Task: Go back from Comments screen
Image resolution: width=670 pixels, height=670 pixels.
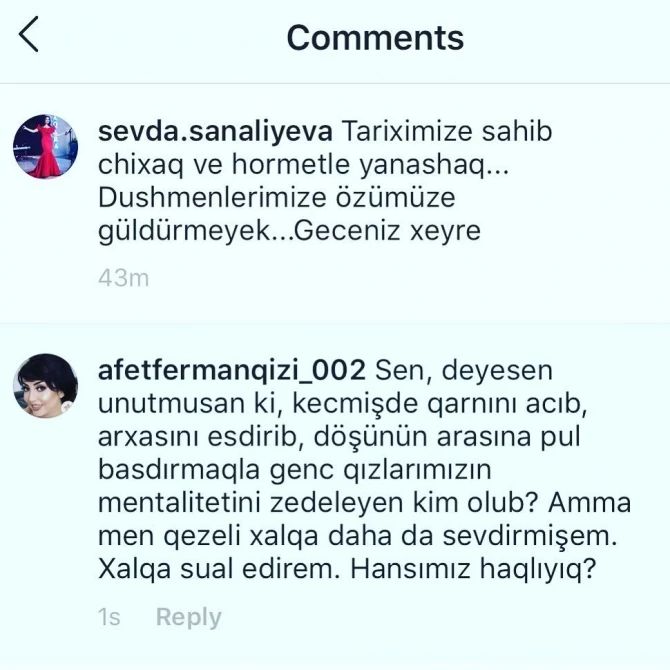Action: click(x=29, y=35)
